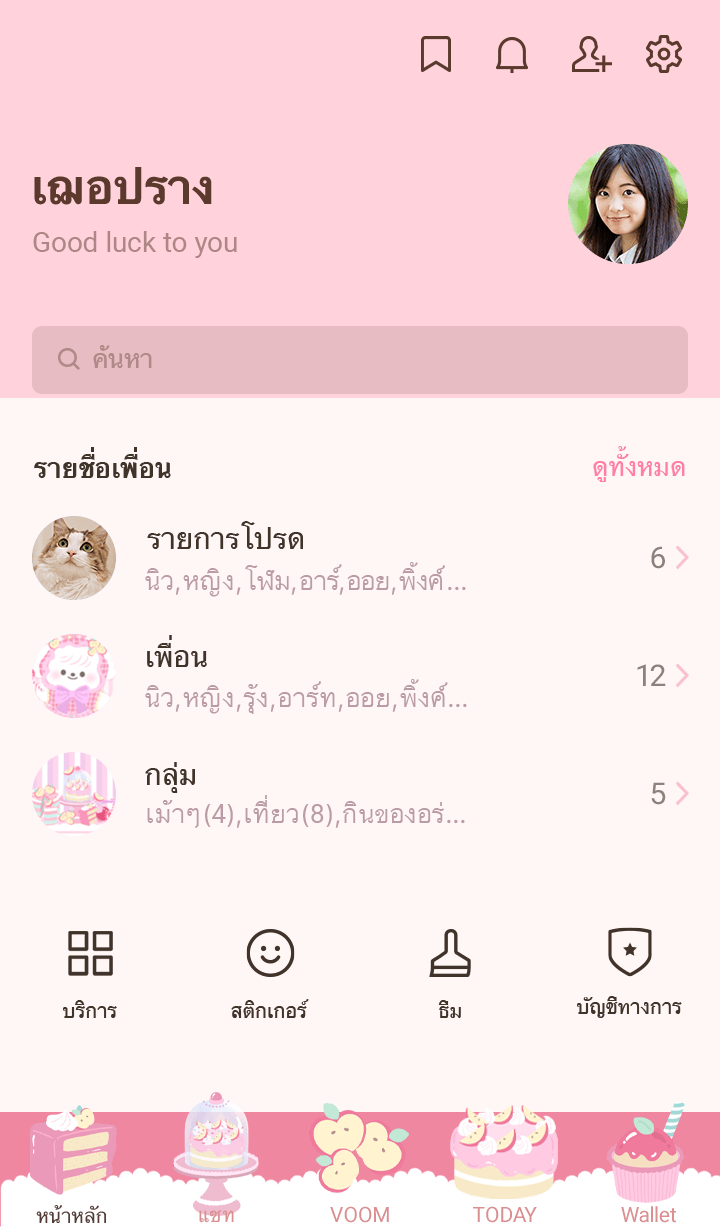Tap ดูทั้งหมด to see all friends
Screen dimensions: 720x1232
[x=638, y=468]
